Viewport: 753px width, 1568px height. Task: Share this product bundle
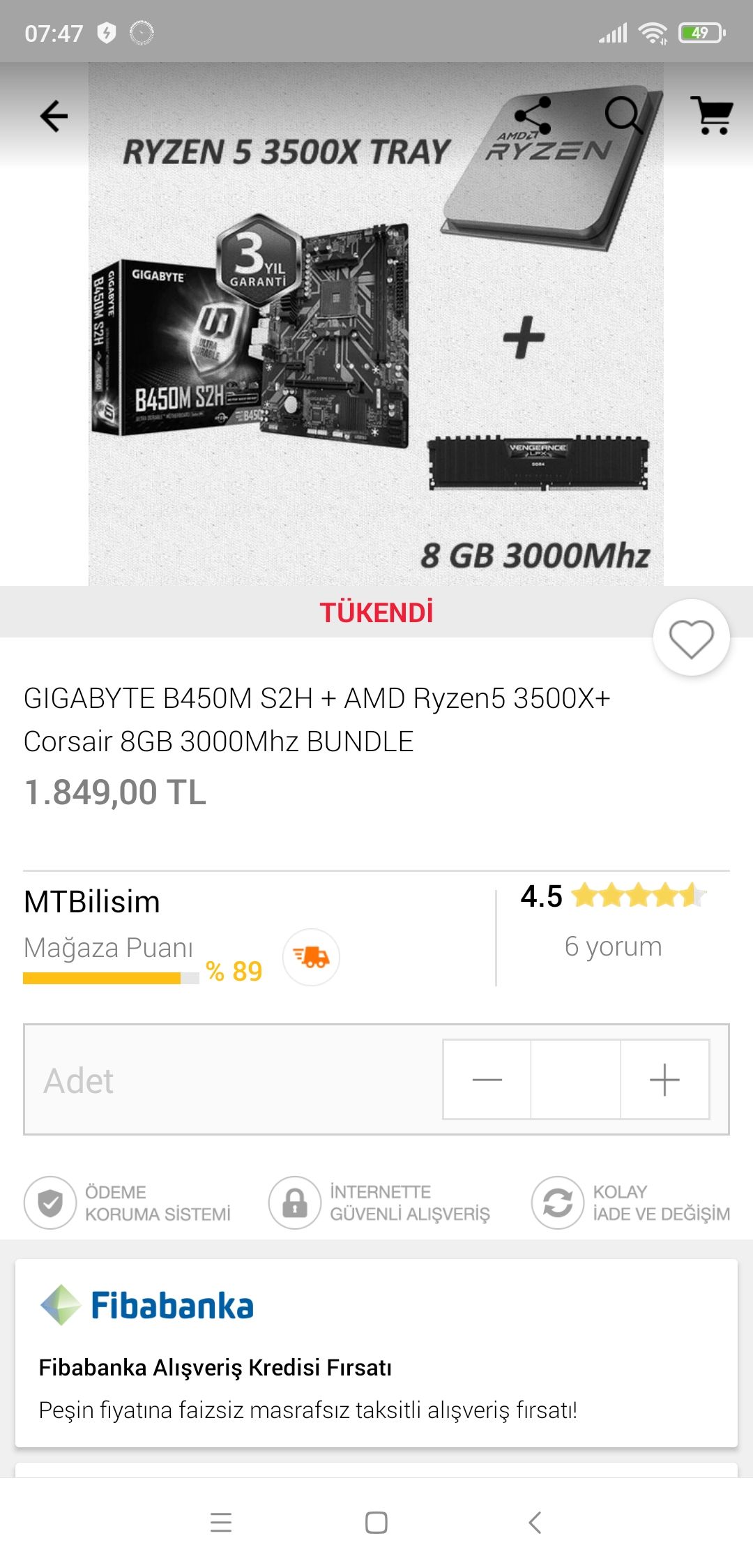point(533,116)
